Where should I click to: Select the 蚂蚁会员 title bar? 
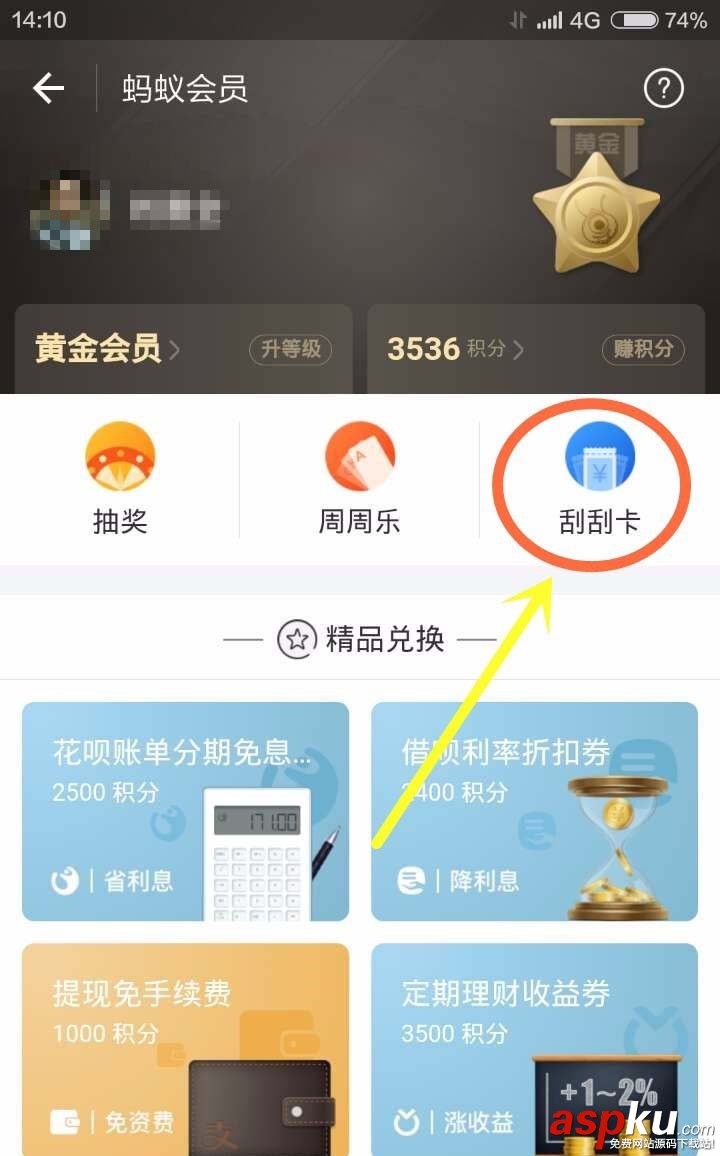coord(183,89)
